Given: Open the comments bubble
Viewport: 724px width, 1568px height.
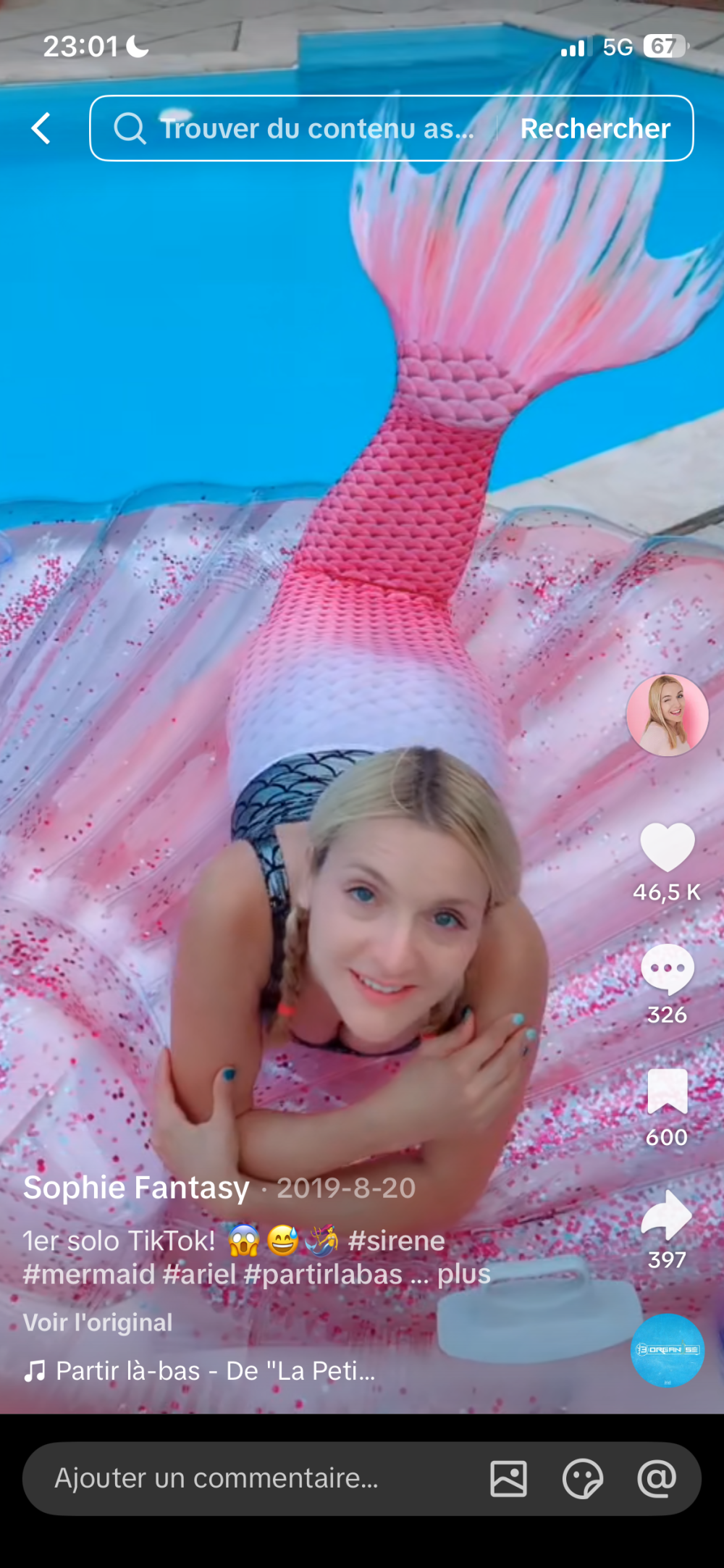Looking at the screenshot, I should coord(667,969).
